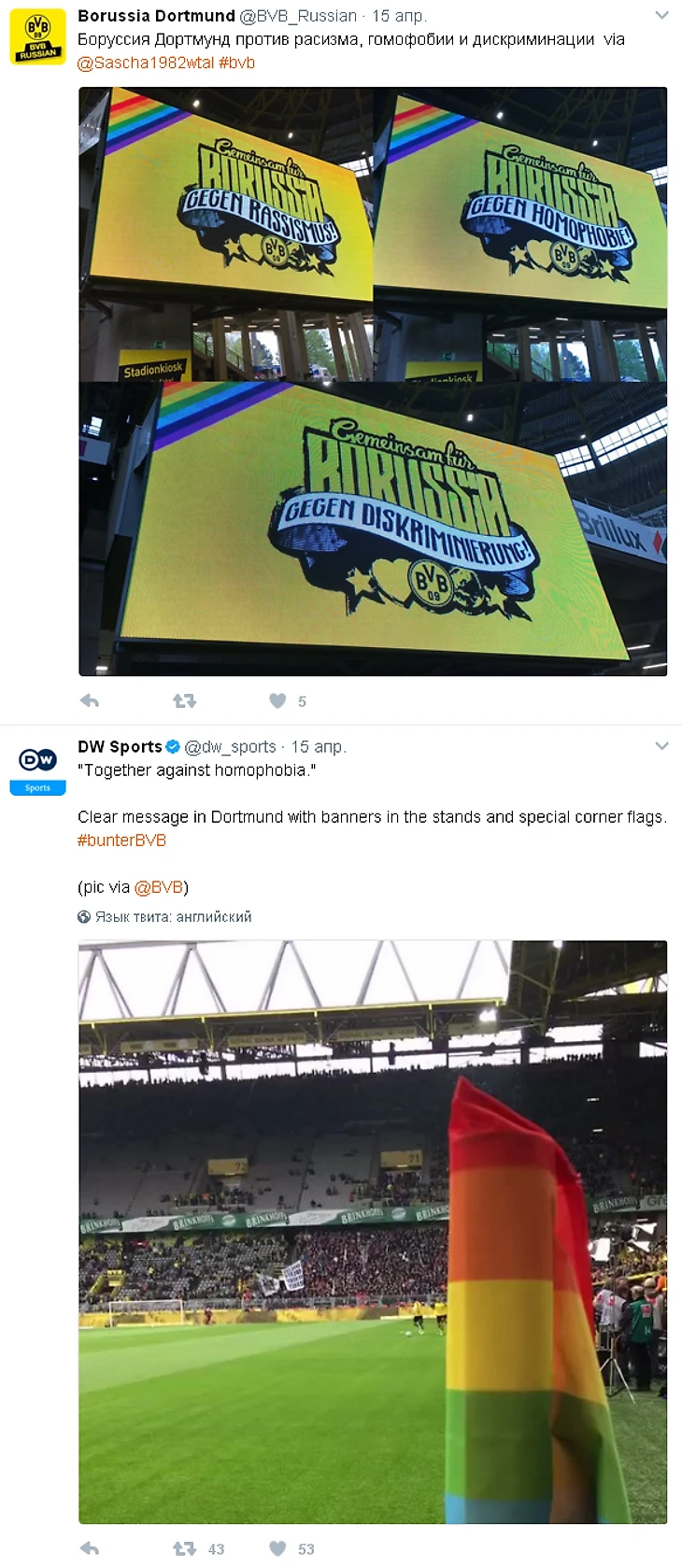Retweet the Borussia Dortmund tweet
This screenshot has width=682, height=1568.
[184, 700]
